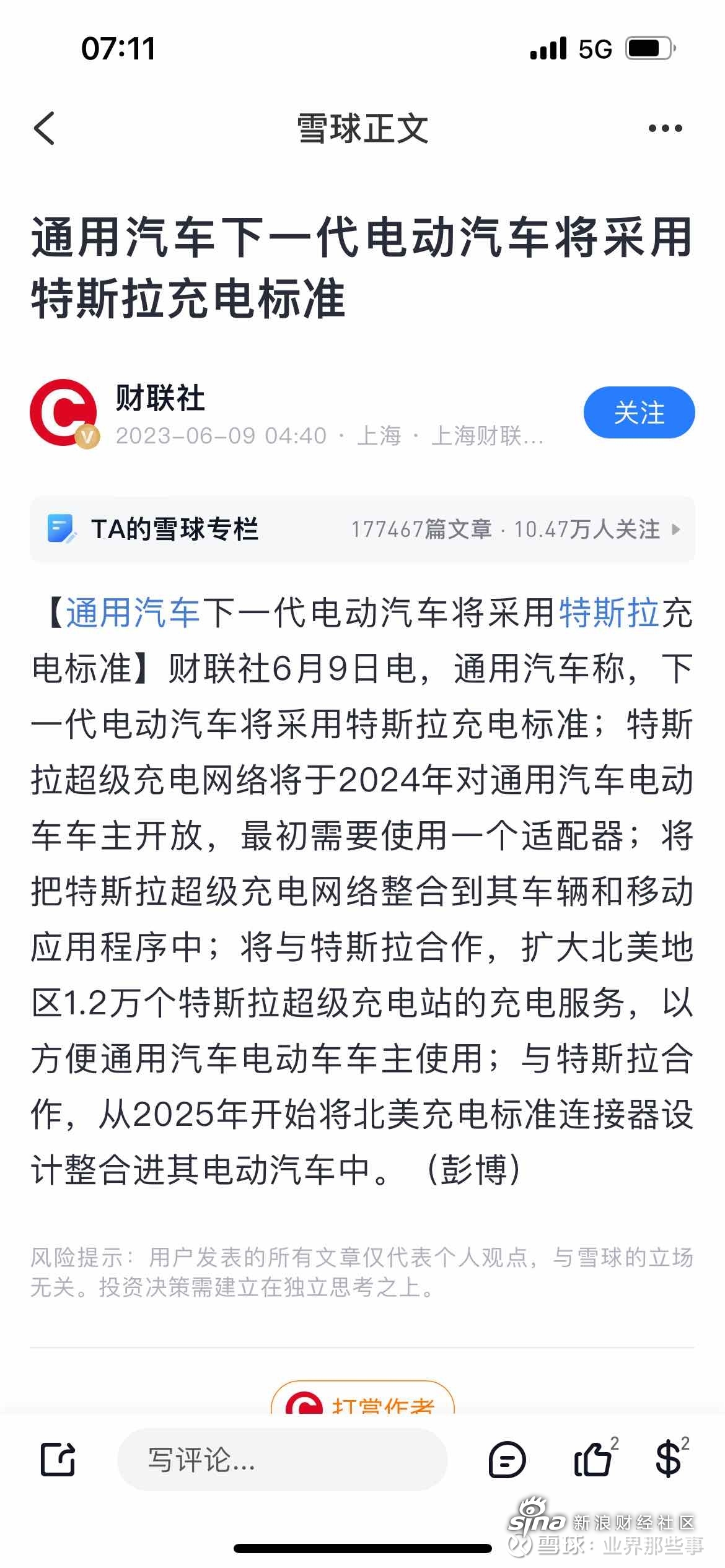Open TA的雪球专栏 column row
This screenshot has height=1568, width=725.
(x=362, y=529)
